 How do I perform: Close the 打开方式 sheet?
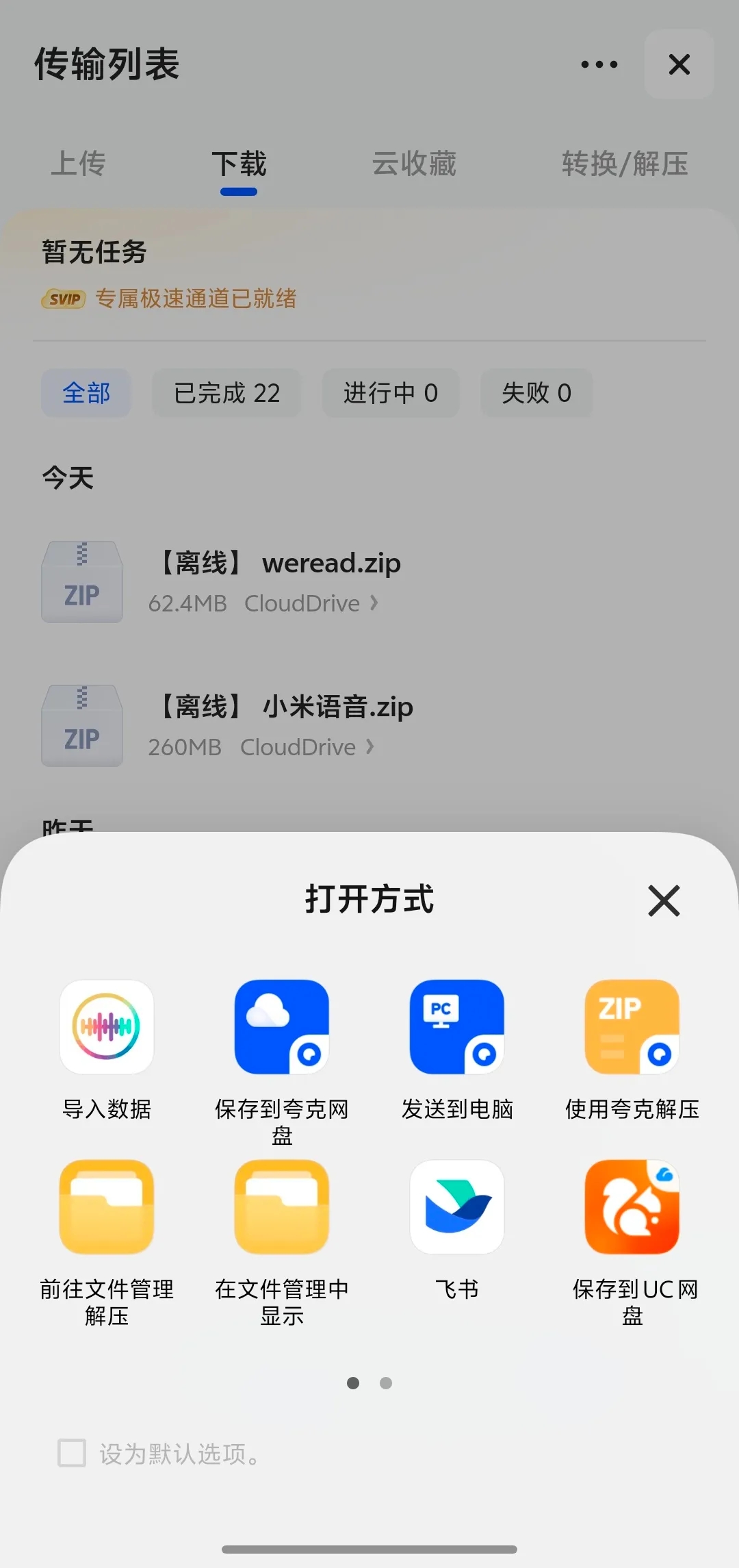tap(663, 900)
